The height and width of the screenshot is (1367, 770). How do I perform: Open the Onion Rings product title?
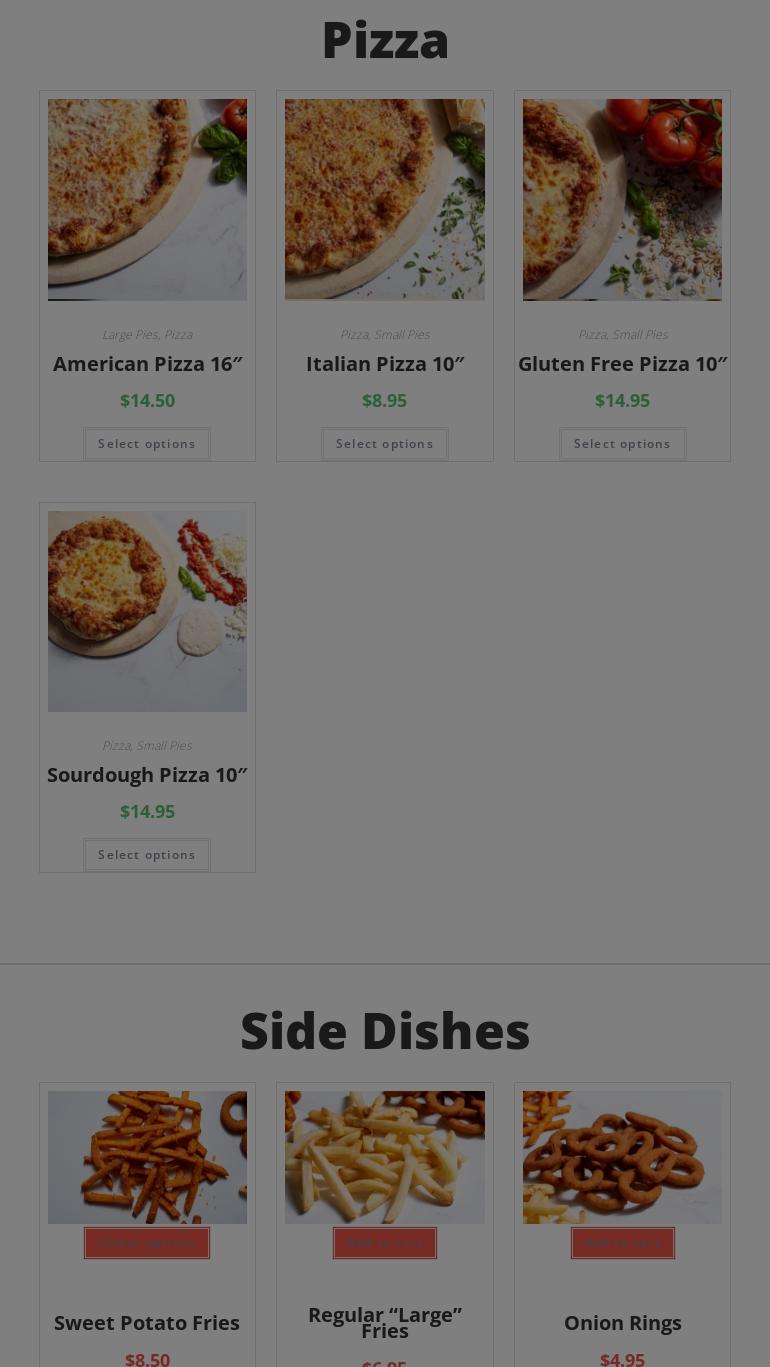622,1323
